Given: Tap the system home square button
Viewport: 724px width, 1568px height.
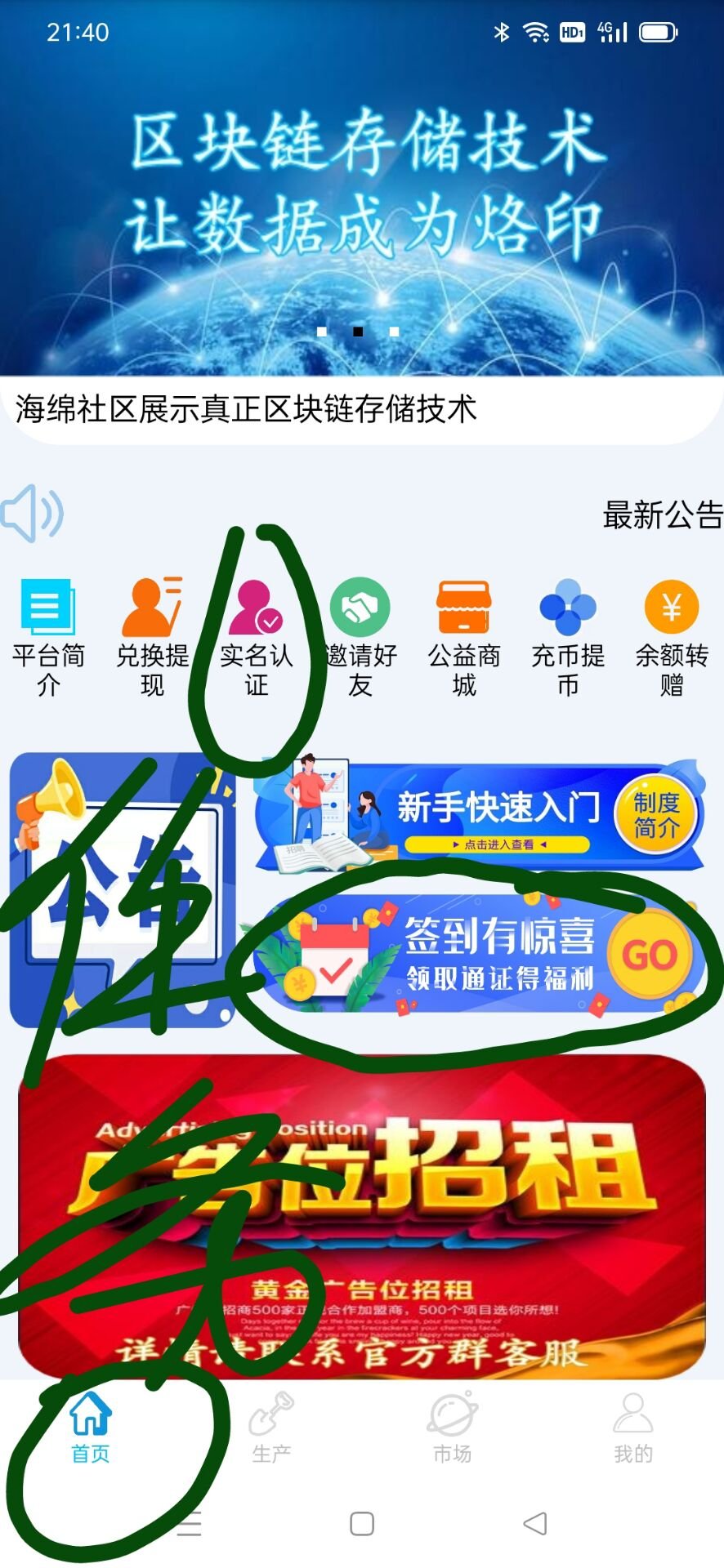Looking at the screenshot, I should coord(362,1524).
